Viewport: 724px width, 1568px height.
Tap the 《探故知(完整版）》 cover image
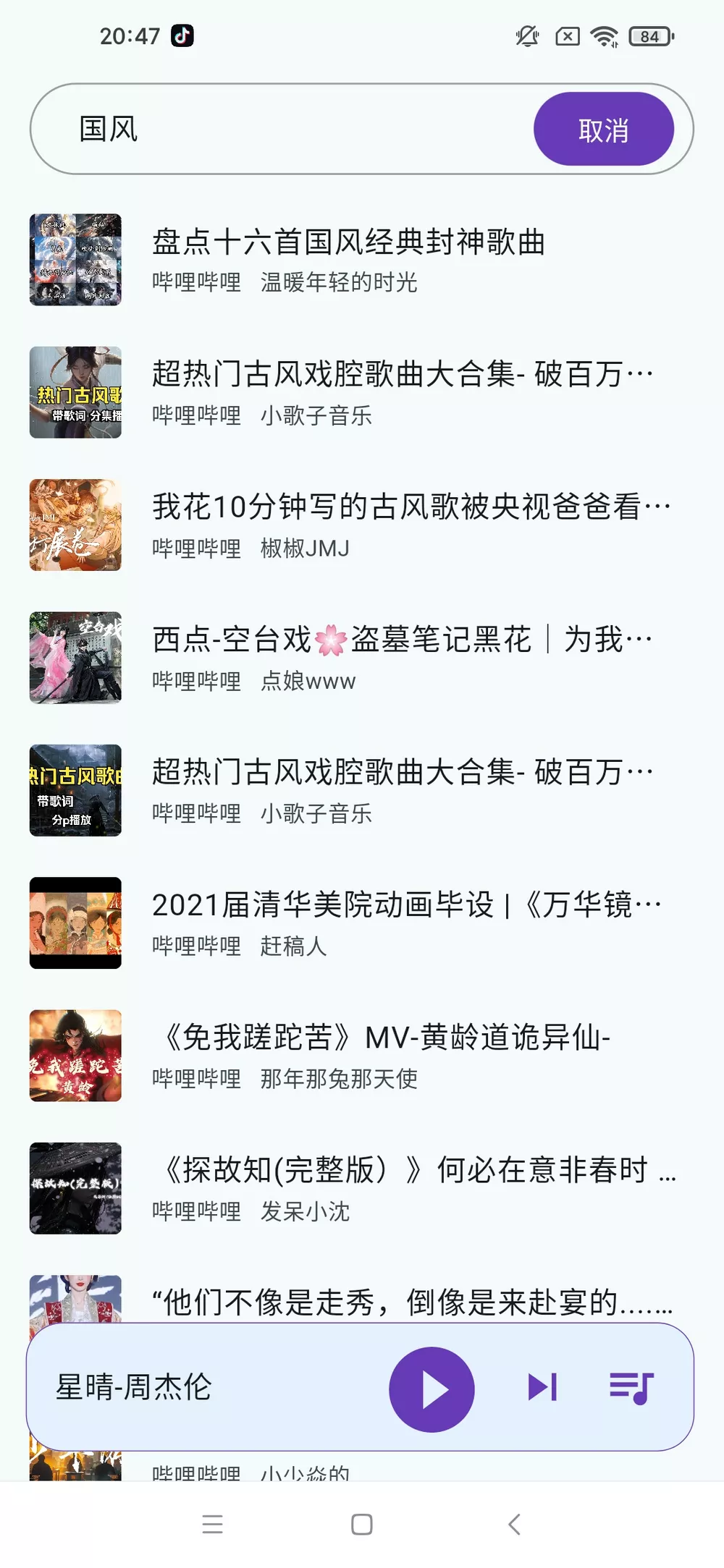[76, 1189]
